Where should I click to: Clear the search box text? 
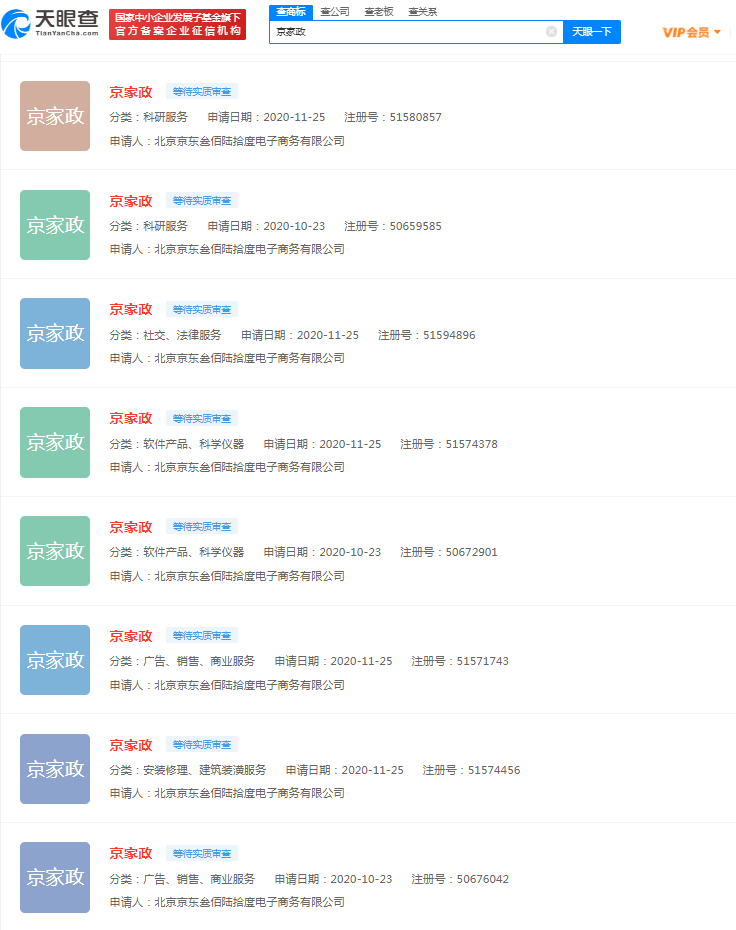point(551,32)
